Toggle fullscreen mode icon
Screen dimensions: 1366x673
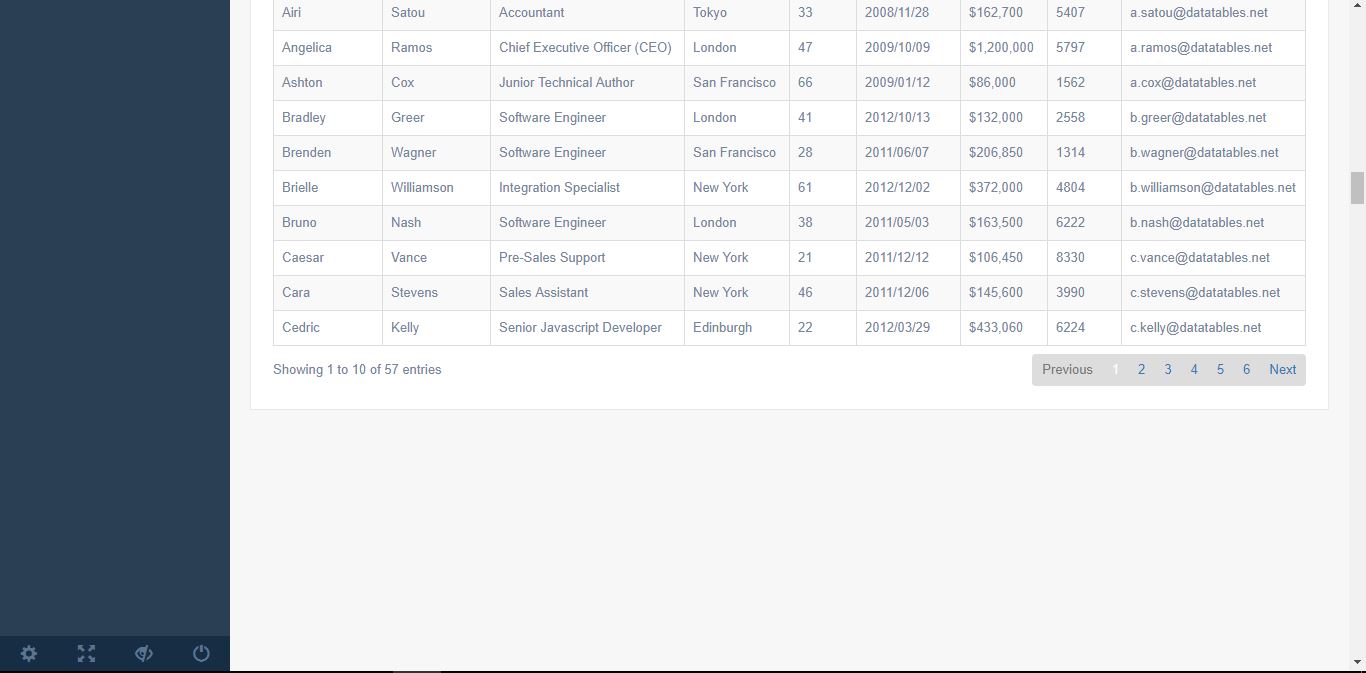point(86,654)
